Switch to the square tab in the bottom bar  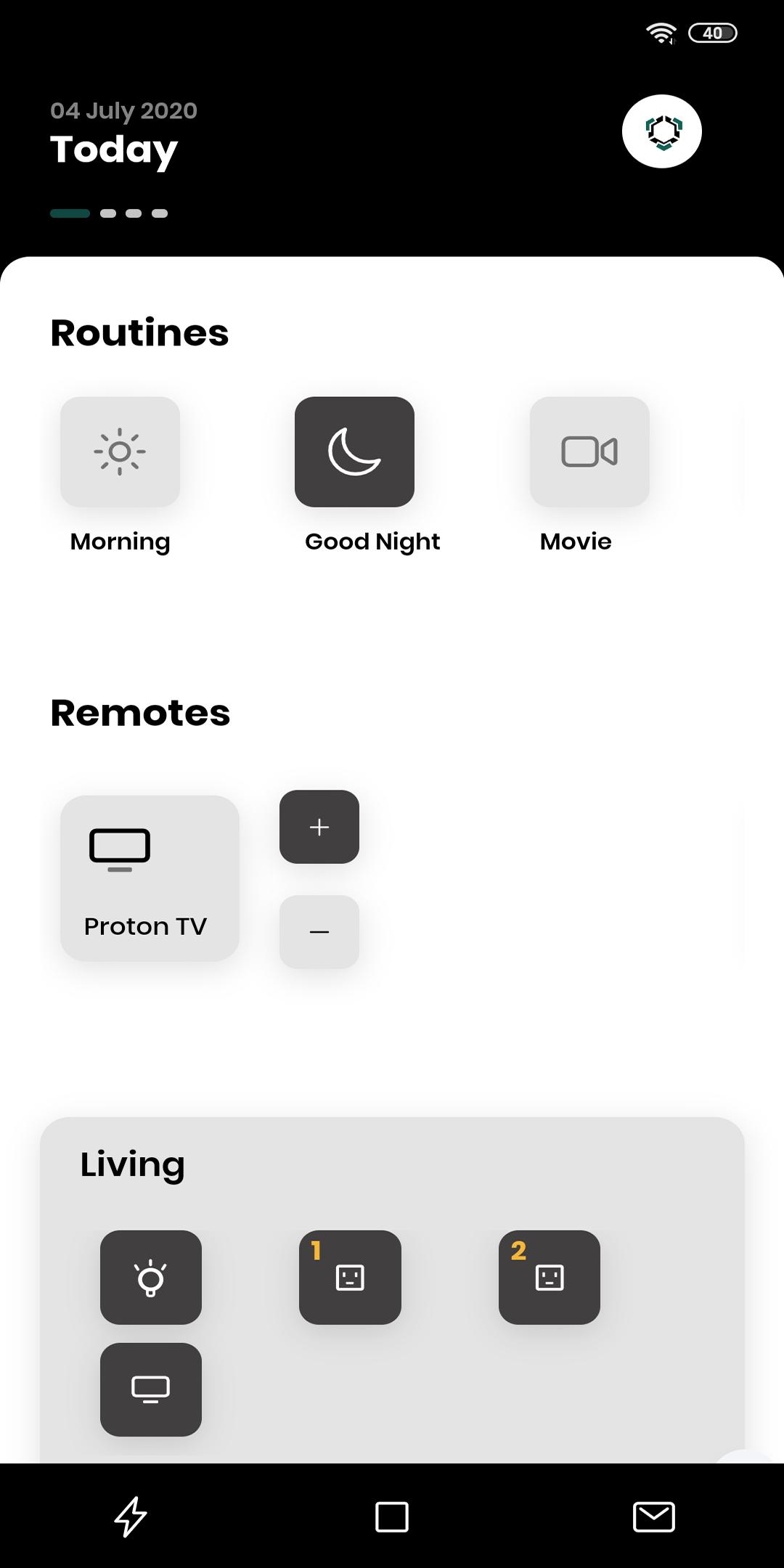392,1516
